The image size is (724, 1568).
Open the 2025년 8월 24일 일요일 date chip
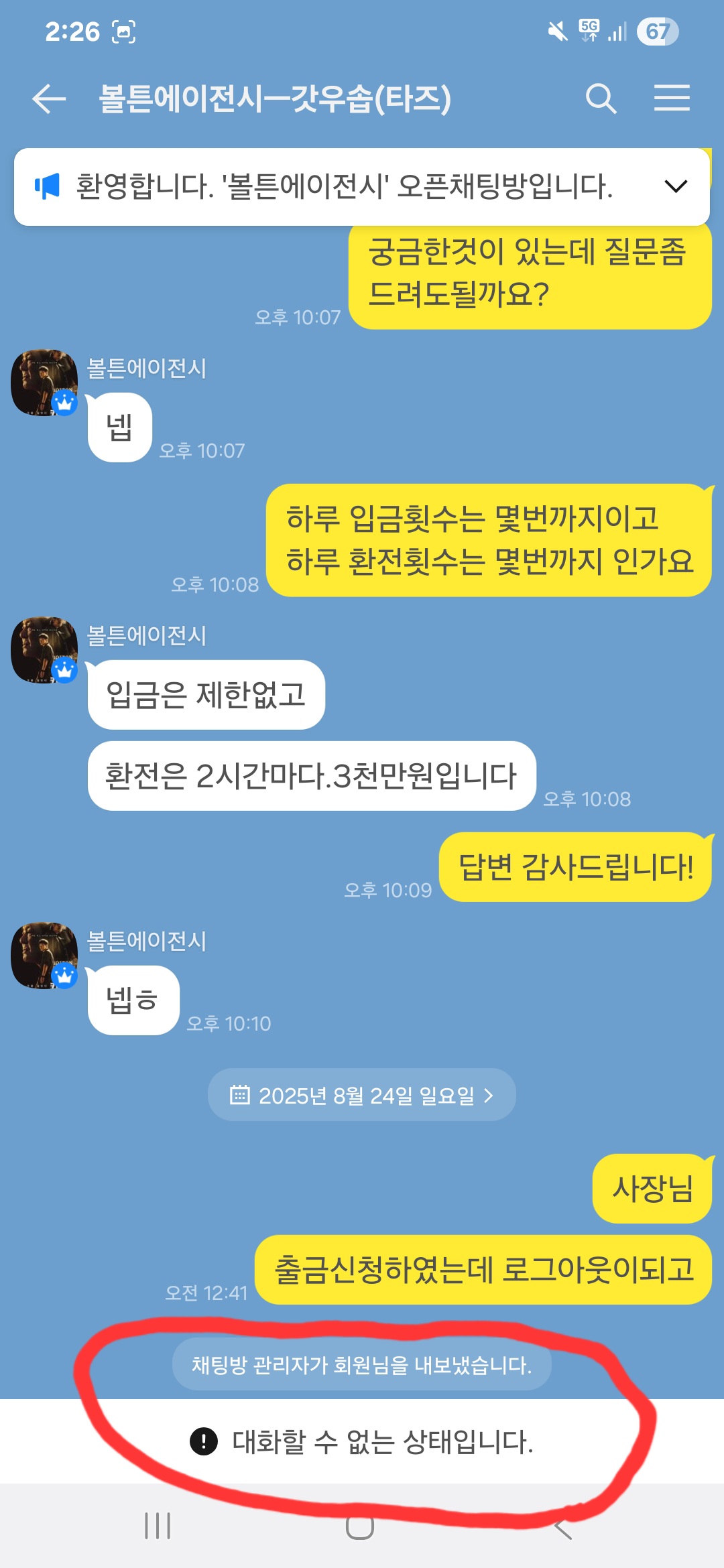coord(362,1095)
